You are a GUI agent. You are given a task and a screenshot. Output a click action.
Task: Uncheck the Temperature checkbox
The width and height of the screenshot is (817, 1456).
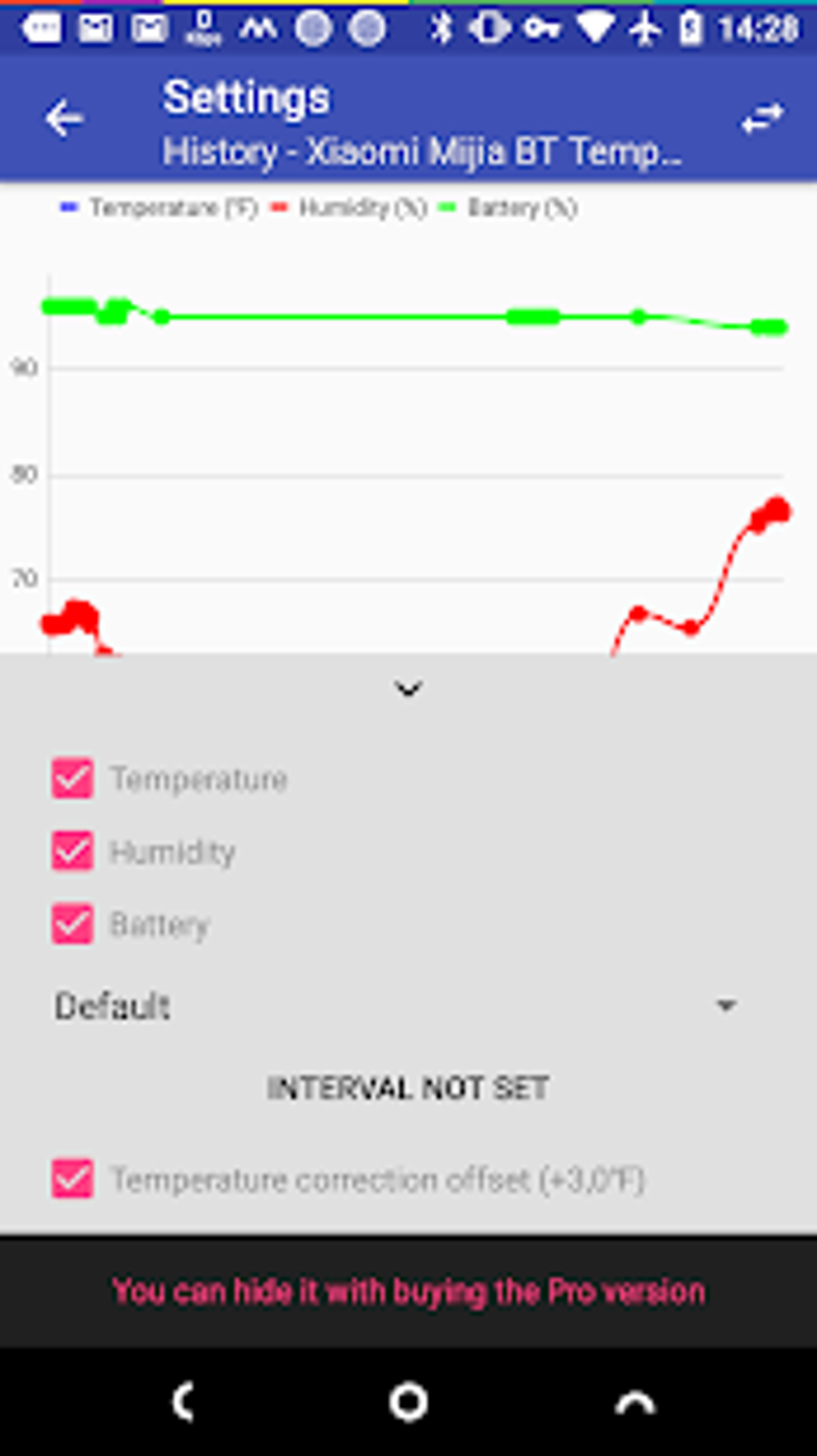tap(73, 778)
